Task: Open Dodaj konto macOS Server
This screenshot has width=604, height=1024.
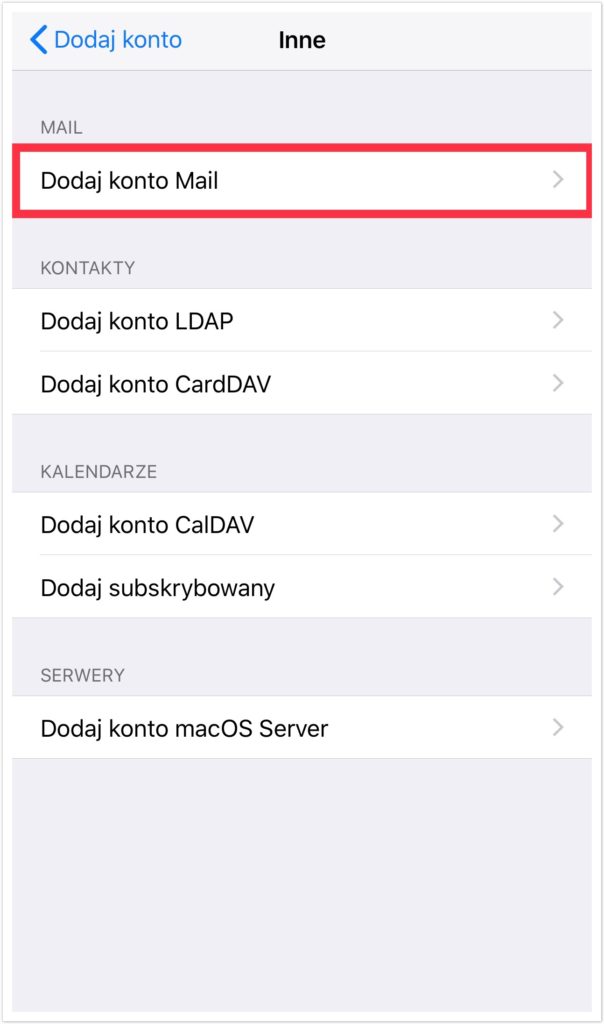Action: (x=302, y=728)
